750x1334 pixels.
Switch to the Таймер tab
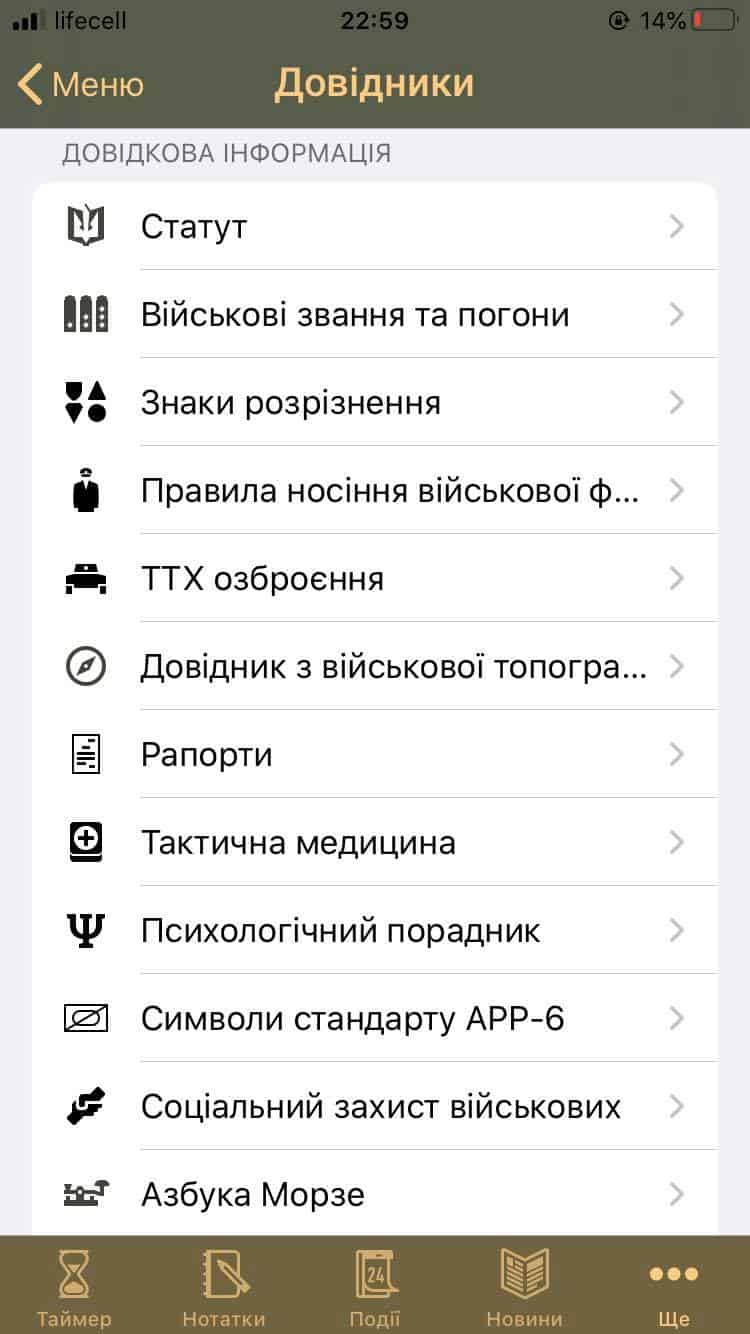tap(74, 1287)
